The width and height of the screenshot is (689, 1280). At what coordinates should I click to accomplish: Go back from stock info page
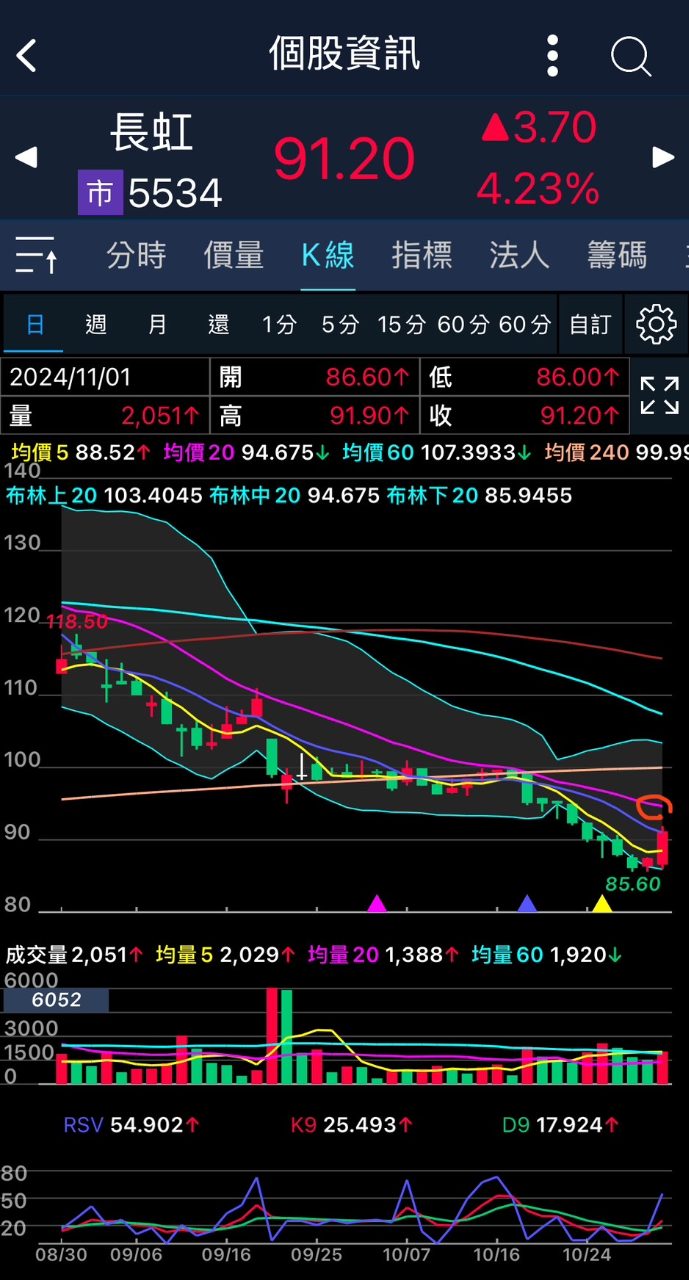[27, 56]
